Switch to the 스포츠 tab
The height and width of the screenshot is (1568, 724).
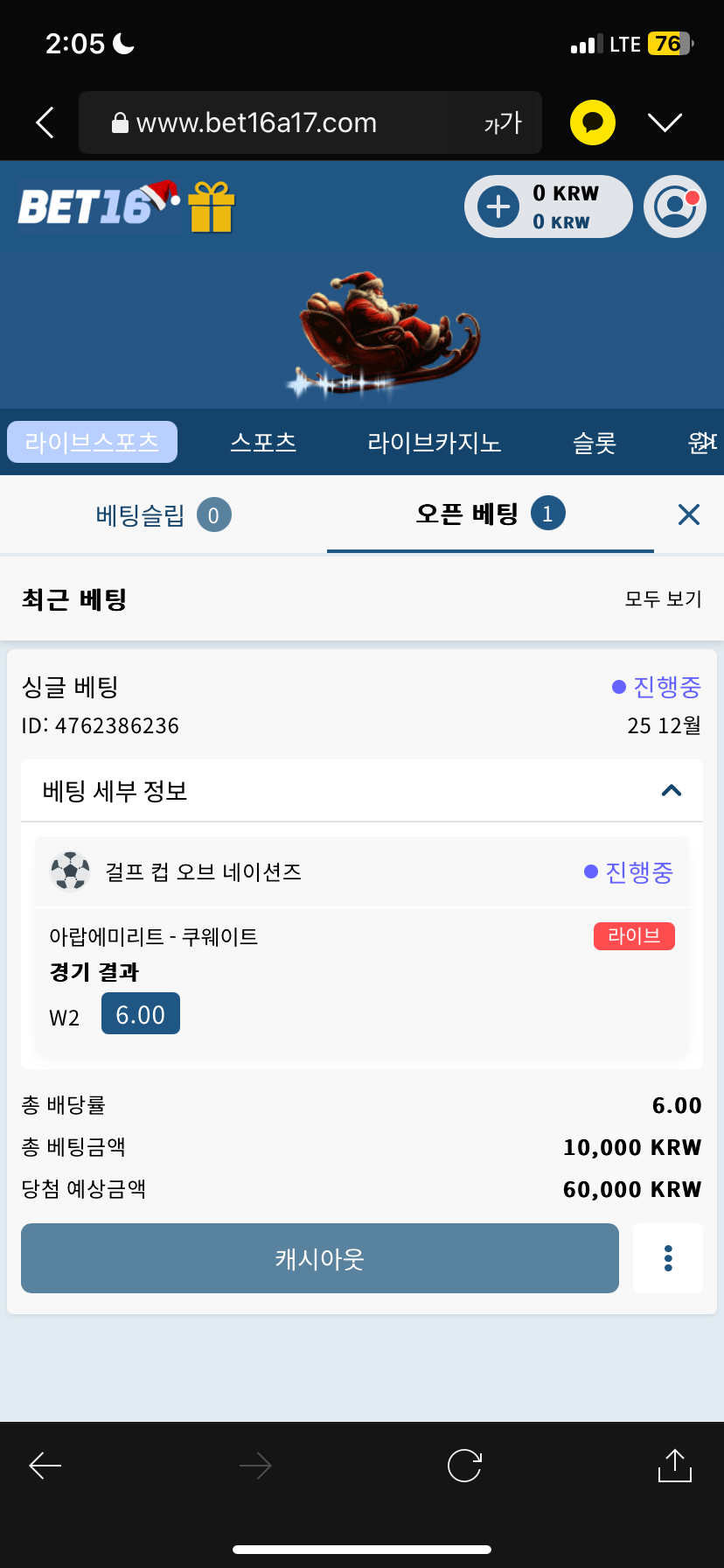[263, 442]
